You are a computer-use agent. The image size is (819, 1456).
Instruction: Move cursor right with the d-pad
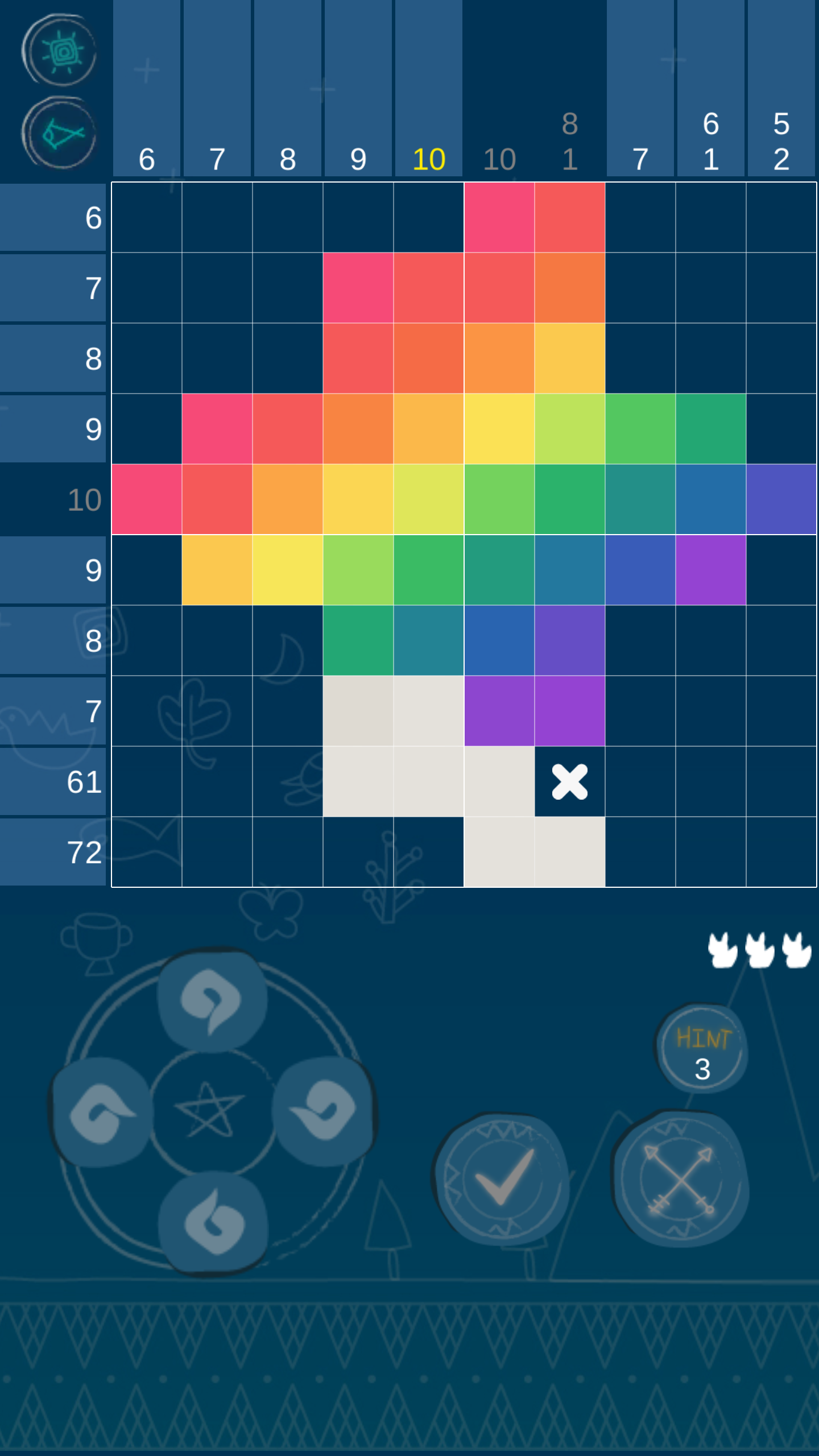(x=324, y=1110)
